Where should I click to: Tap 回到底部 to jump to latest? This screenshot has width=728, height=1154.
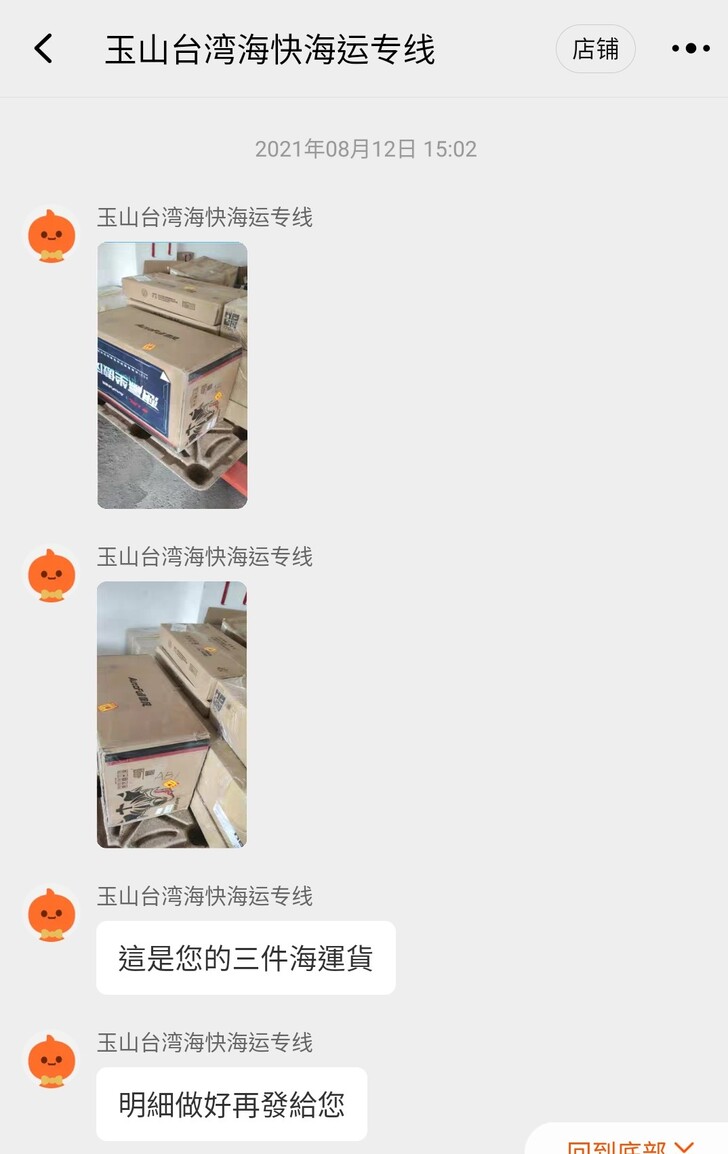coord(630,1143)
